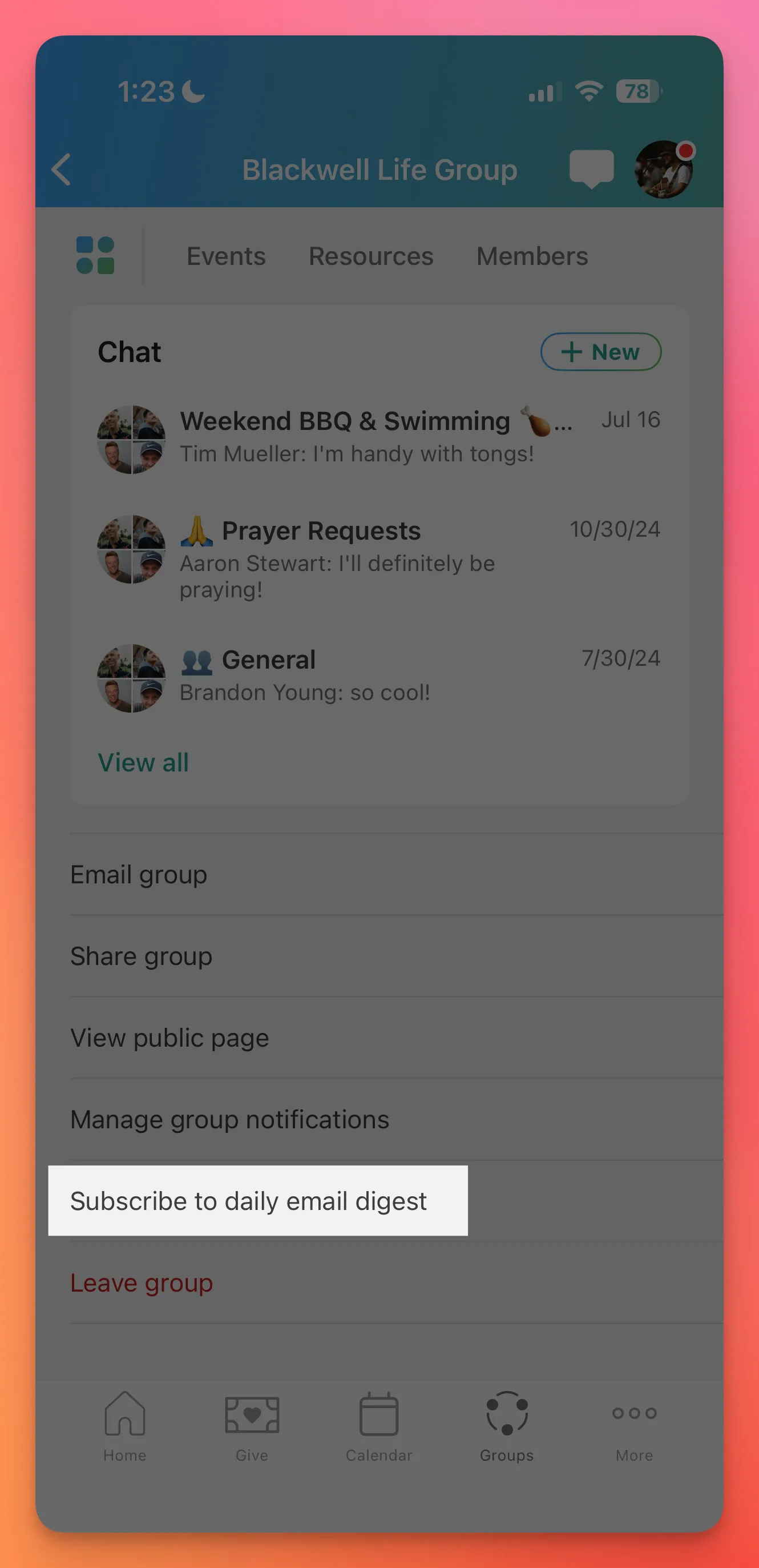Open Manage group notifications
Screen dimensions: 759x1568
[x=229, y=1119]
